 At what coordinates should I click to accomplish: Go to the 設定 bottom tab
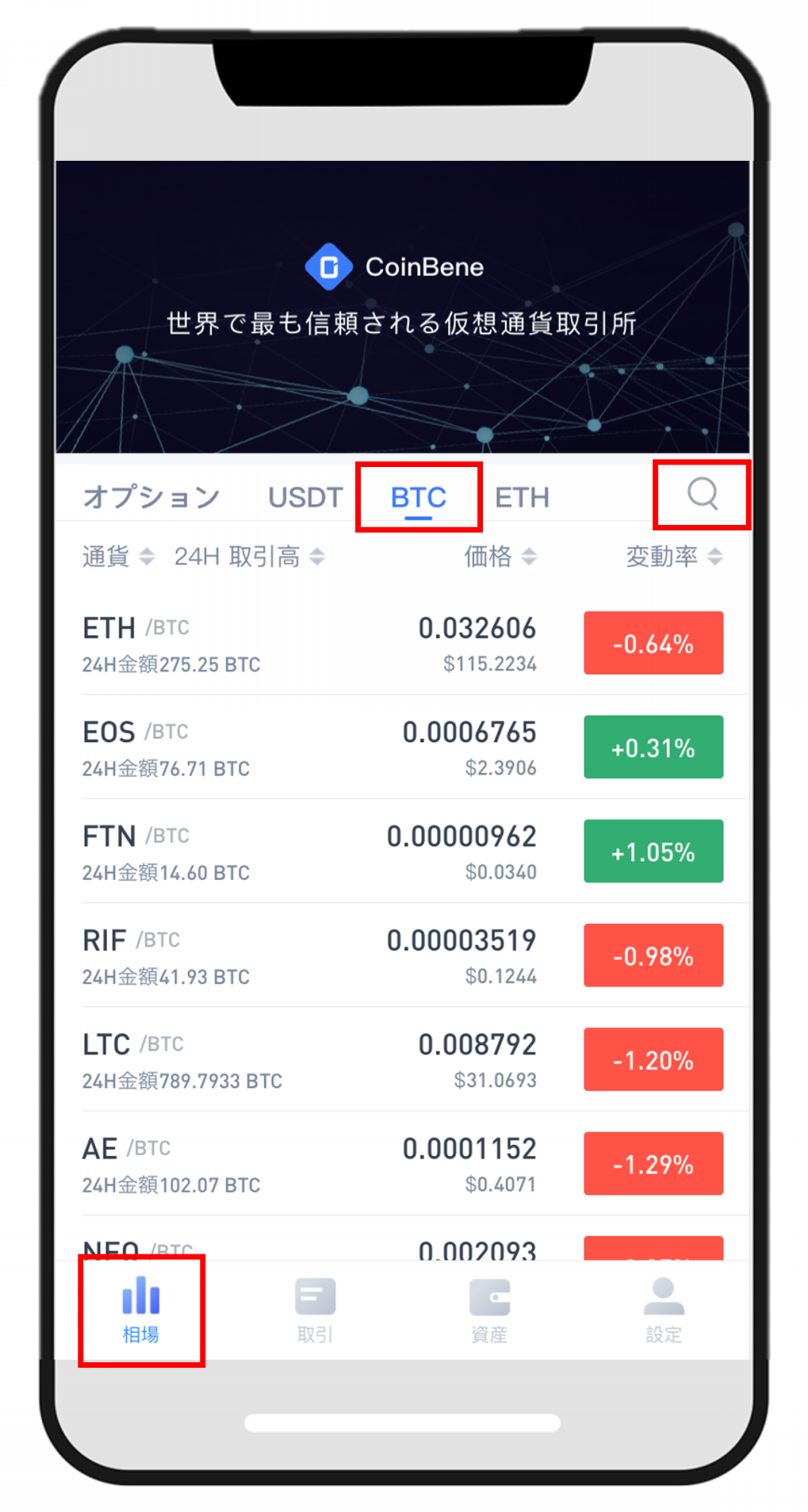coord(663,1310)
